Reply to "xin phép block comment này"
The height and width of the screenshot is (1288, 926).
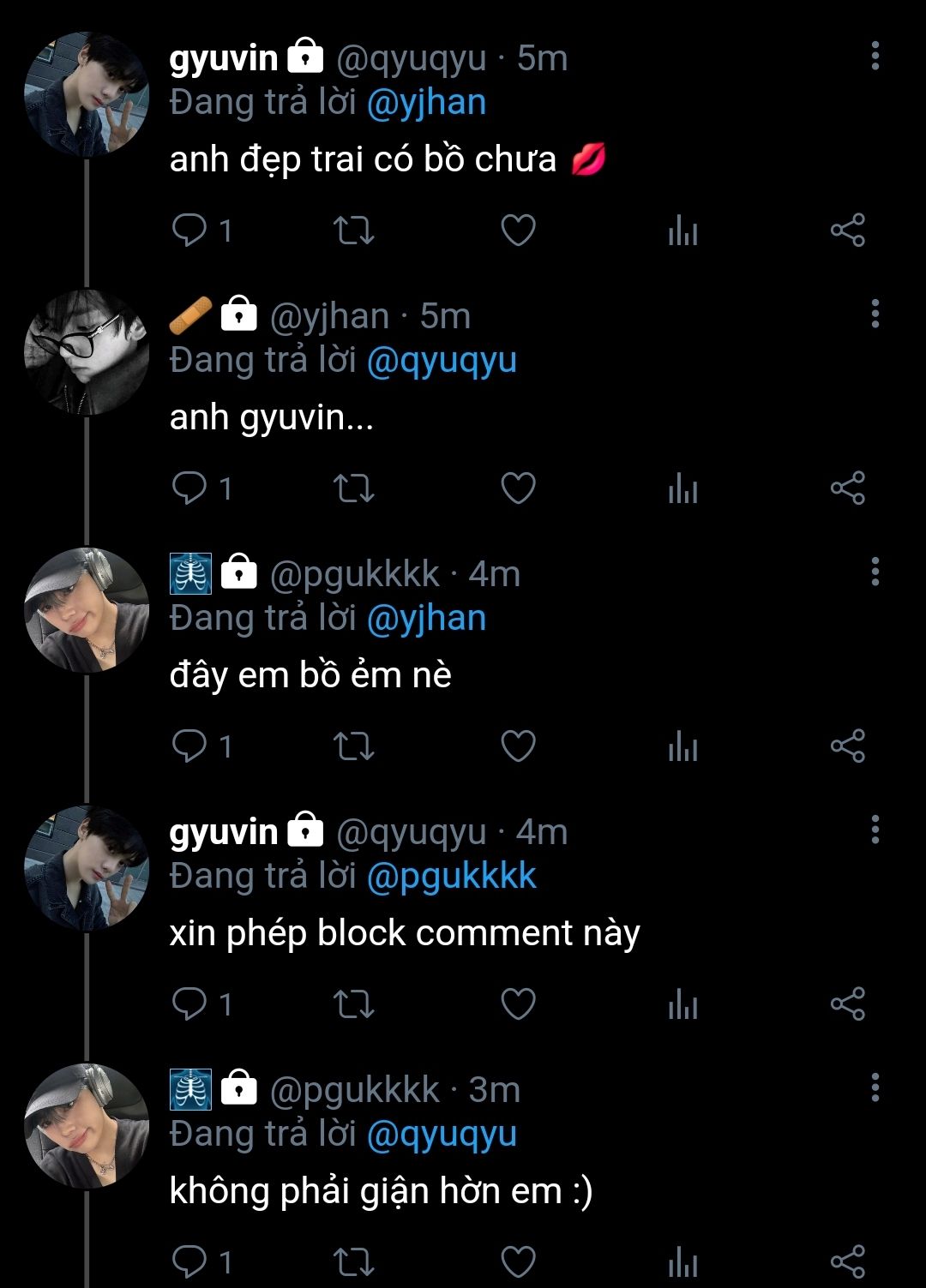coord(189,1003)
